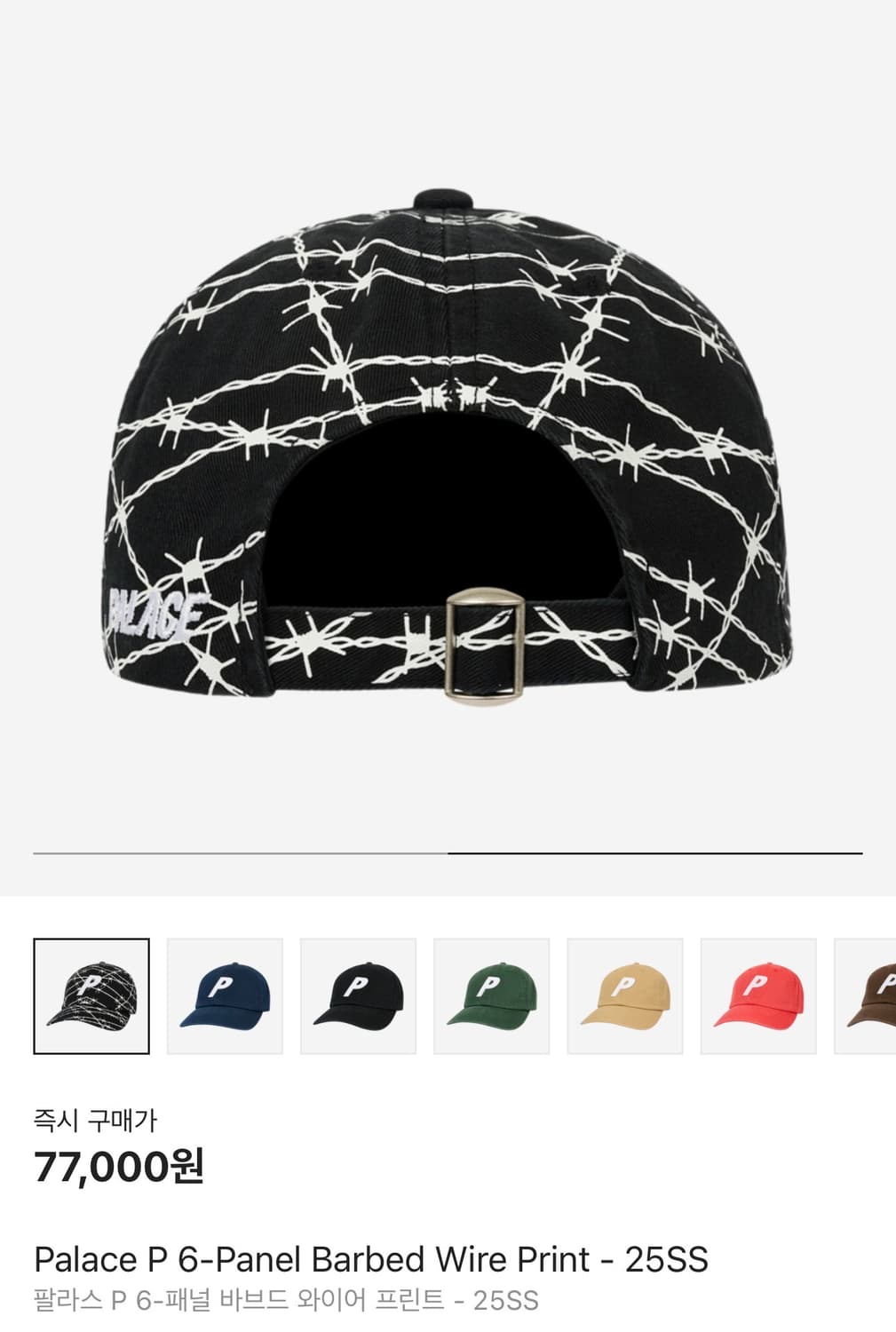Select the plain black cap variant
Viewport: 896px width, 1332px height.
coord(358,996)
